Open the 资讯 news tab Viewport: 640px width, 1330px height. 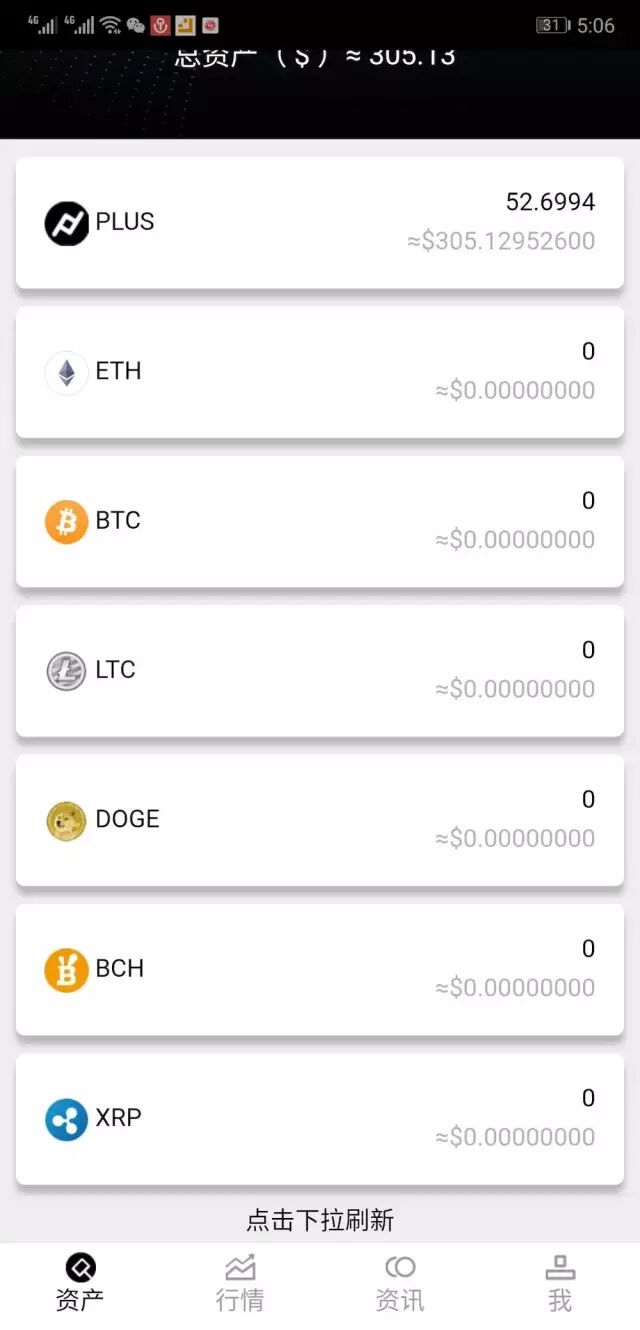[x=400, y=1283]
